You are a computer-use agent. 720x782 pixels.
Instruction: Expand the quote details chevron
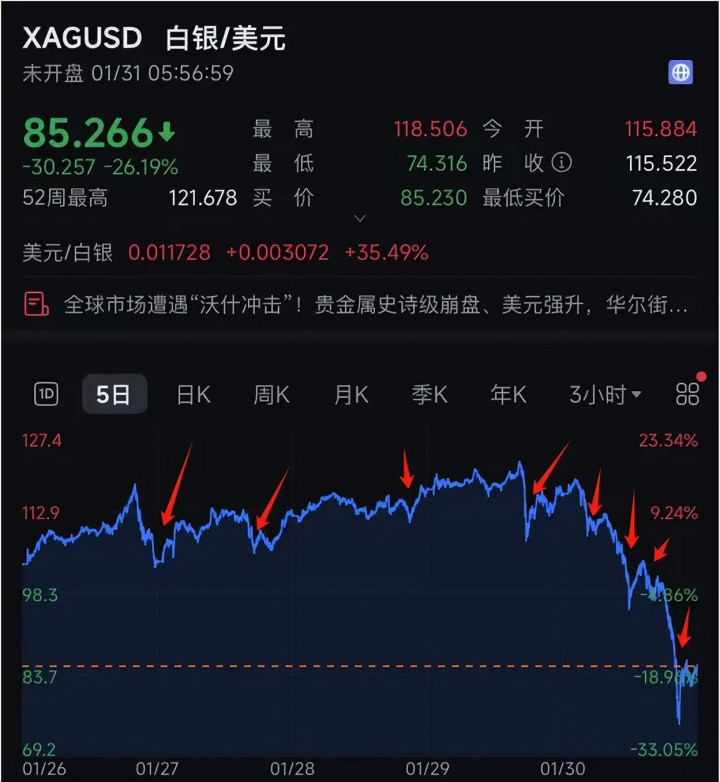pos(360,218)
